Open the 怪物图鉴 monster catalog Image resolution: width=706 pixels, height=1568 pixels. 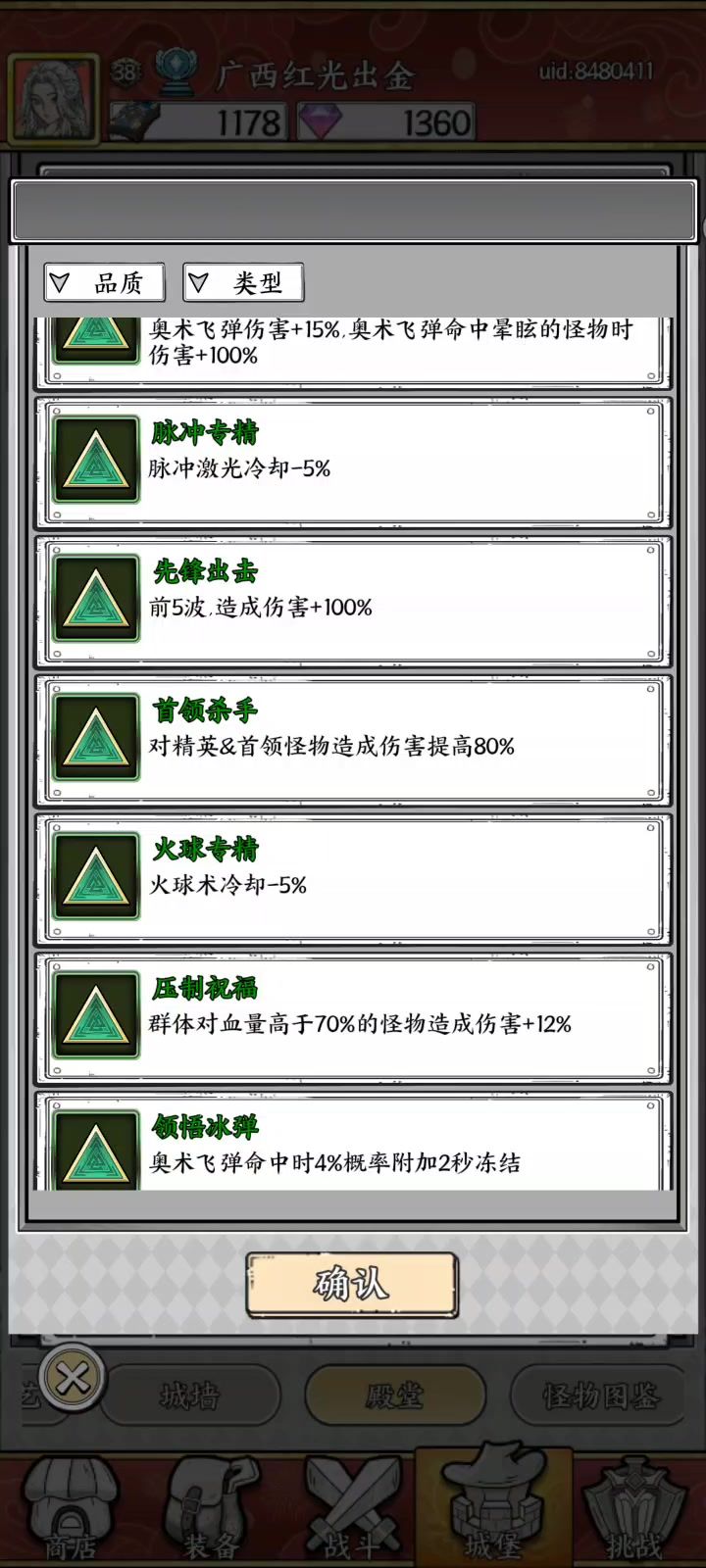pos(599,1396)
